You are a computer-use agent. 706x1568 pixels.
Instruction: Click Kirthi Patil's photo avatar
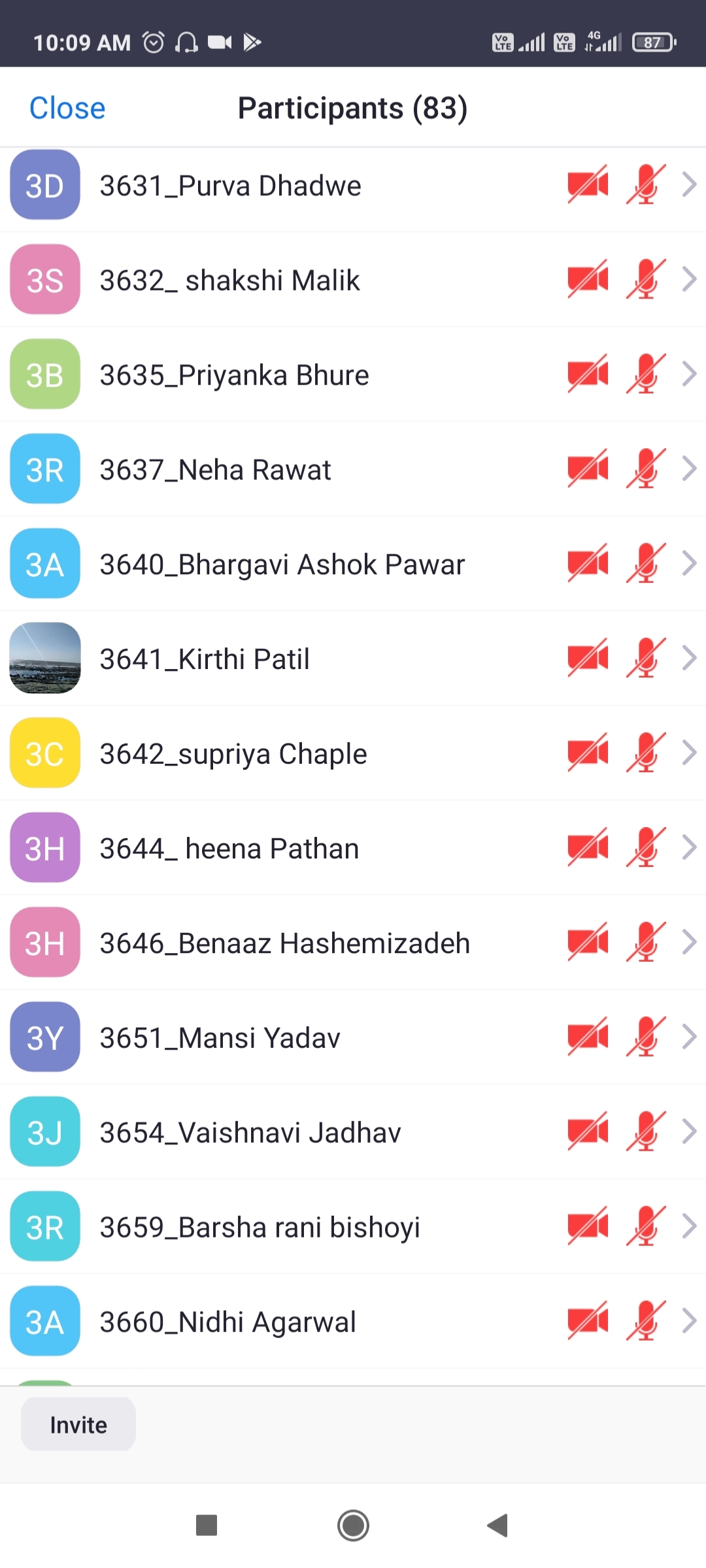(44, 658)
